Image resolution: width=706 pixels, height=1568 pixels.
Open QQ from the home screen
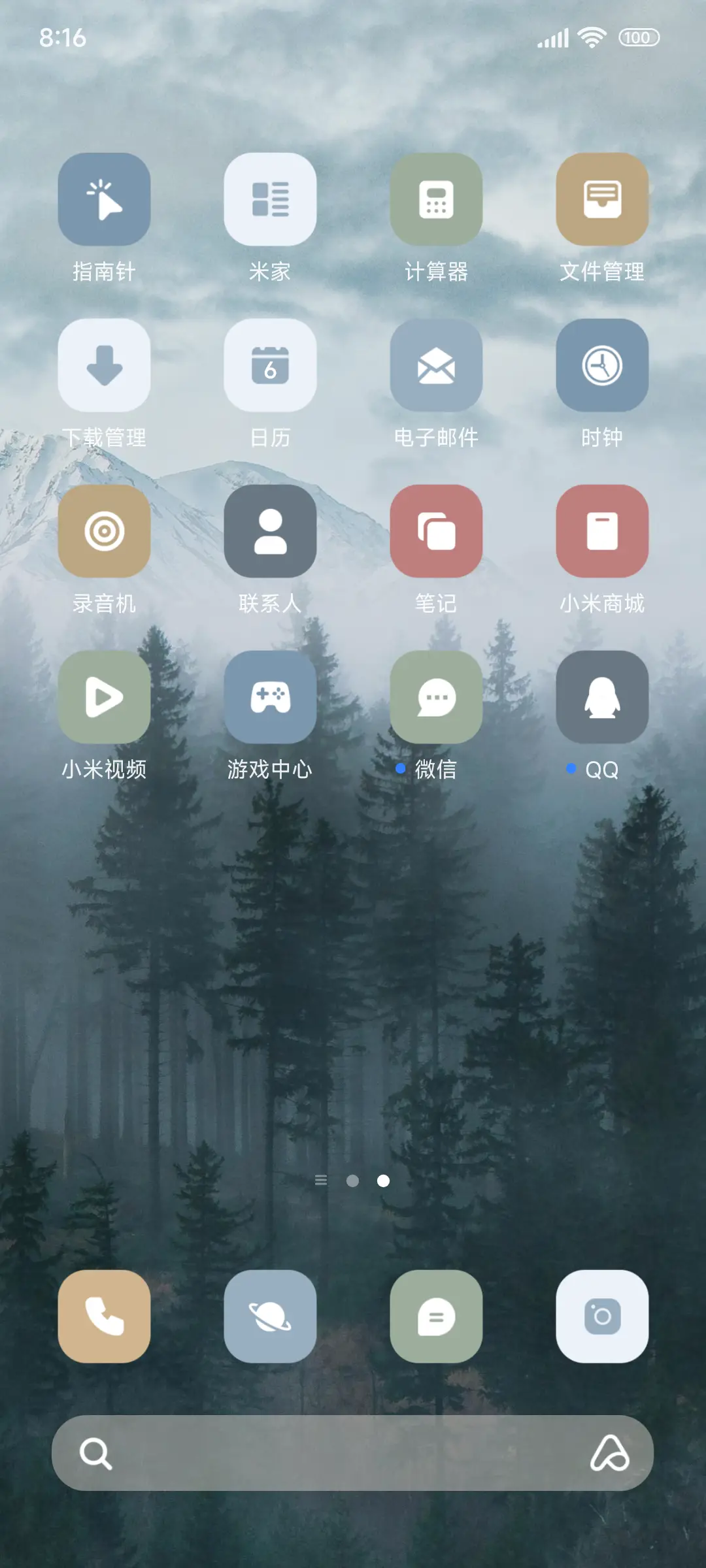coord(602,697)
